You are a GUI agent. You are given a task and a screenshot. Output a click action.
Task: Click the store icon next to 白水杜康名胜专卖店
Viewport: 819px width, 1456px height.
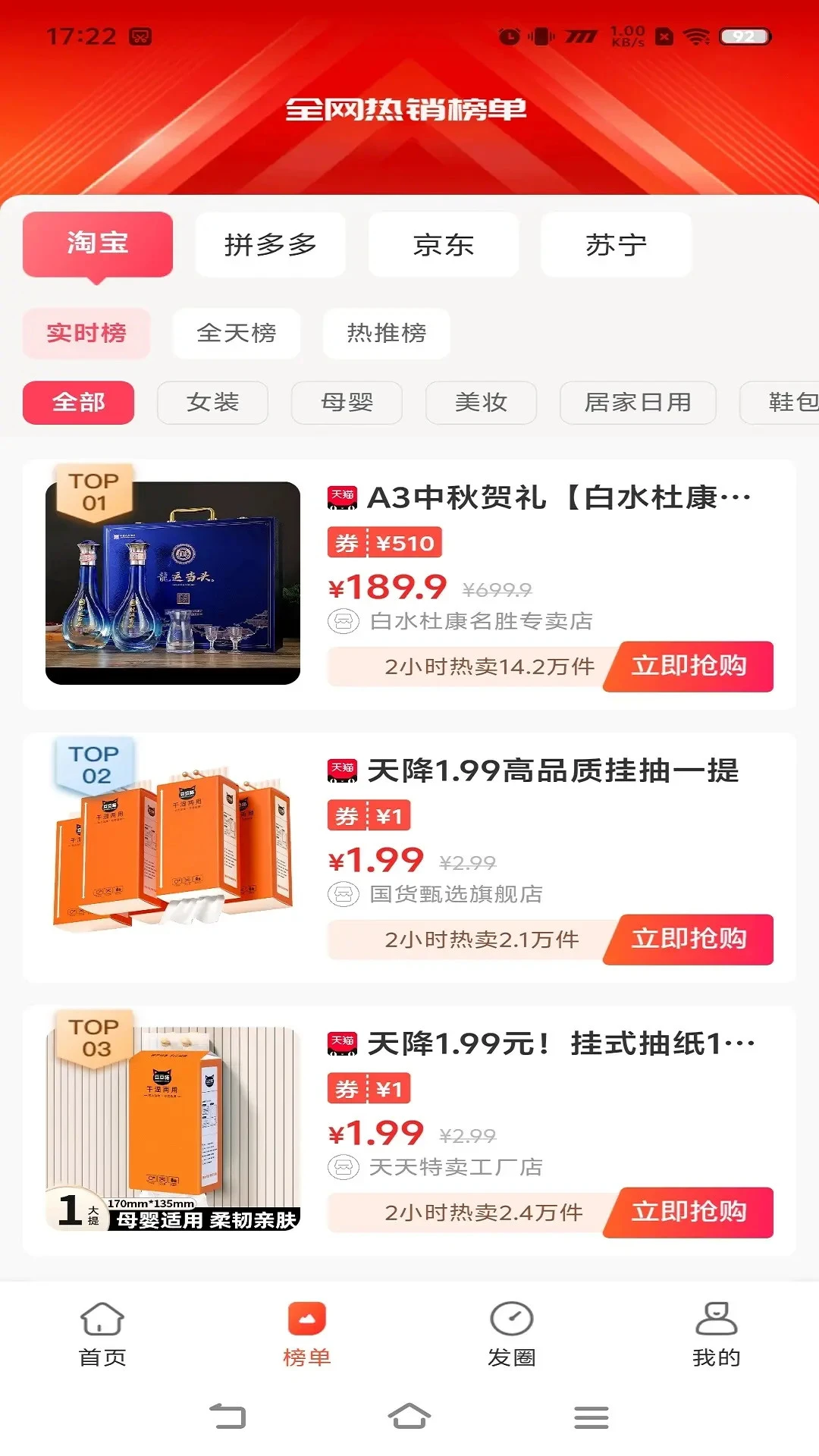click(344, 622)
